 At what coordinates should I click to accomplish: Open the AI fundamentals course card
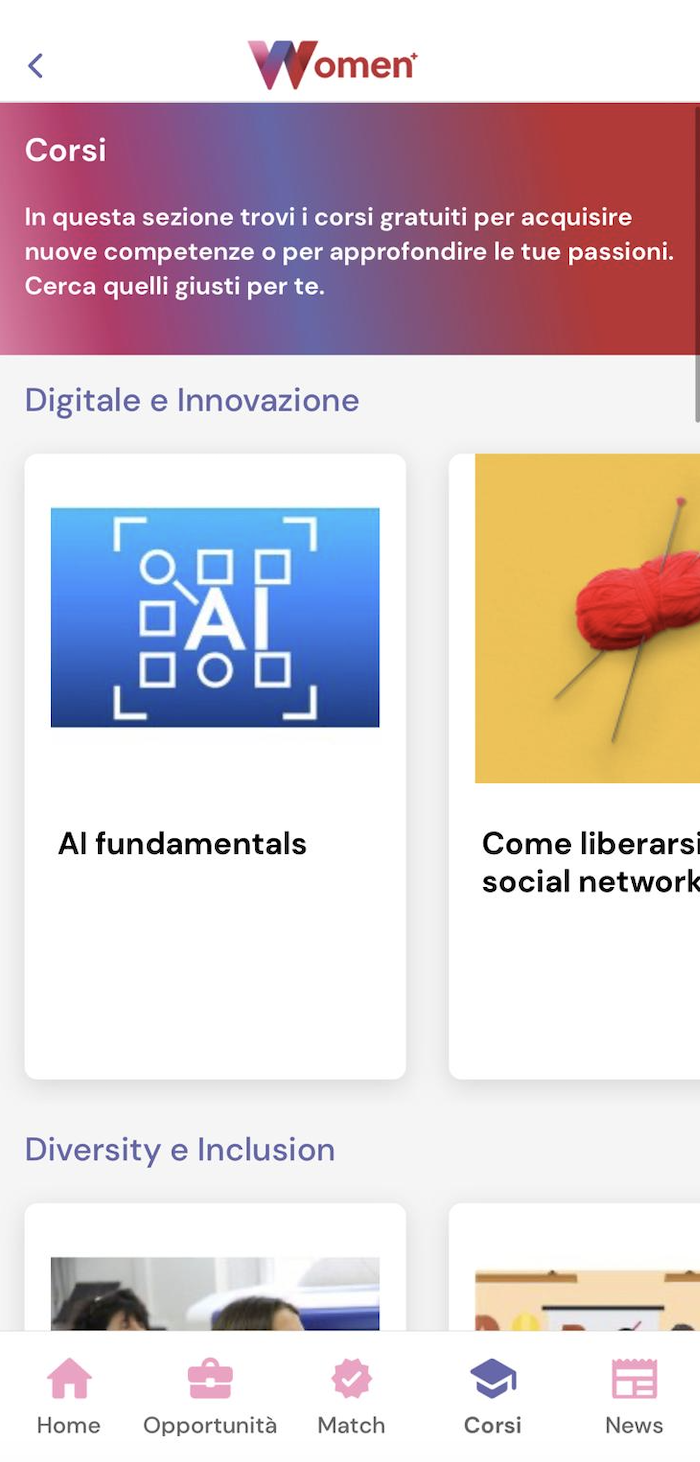click(215, 765)
